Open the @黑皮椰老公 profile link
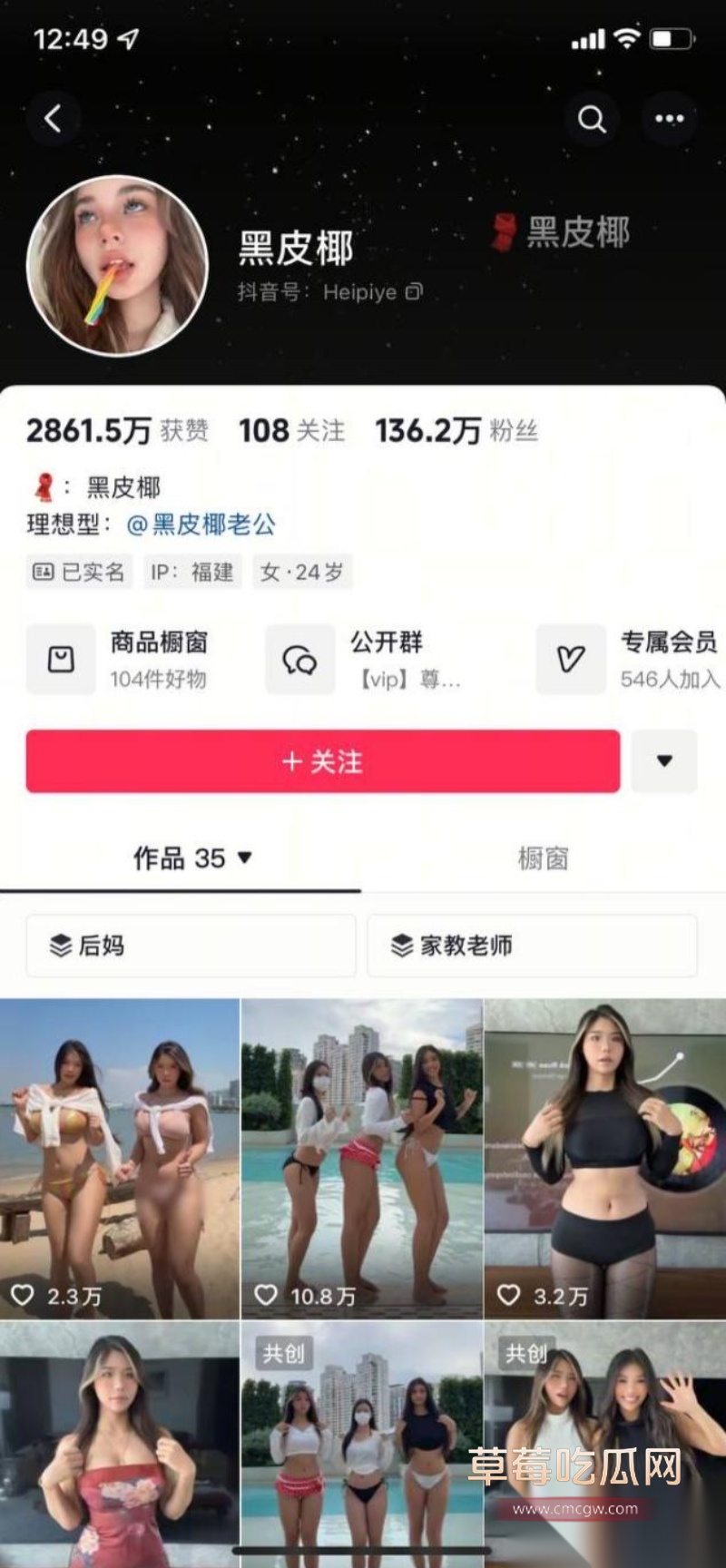 (x=201, y=525)
